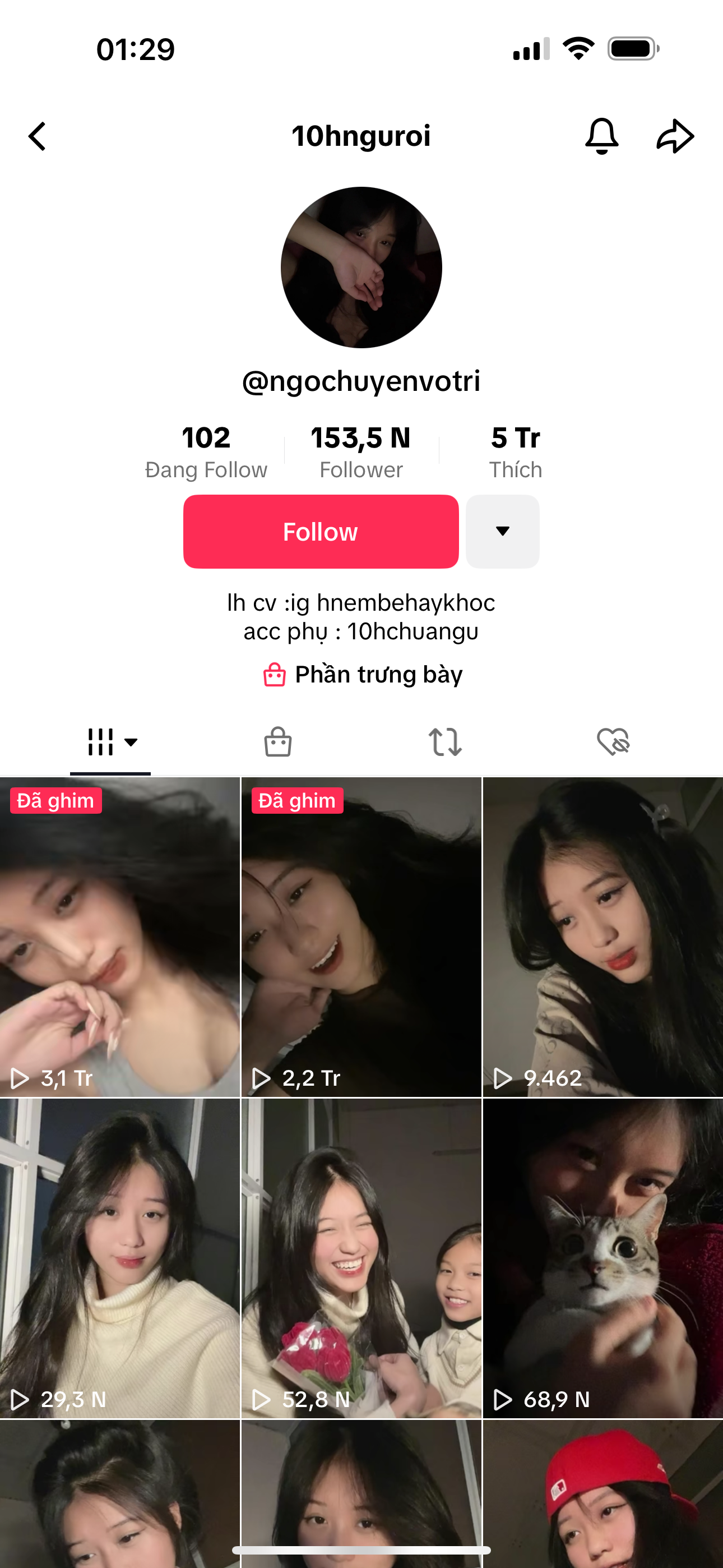This screenshot has width=723, height=1568.
Task: Follow the @ngochuyenvotri account
Action: (x=321, y=532)
